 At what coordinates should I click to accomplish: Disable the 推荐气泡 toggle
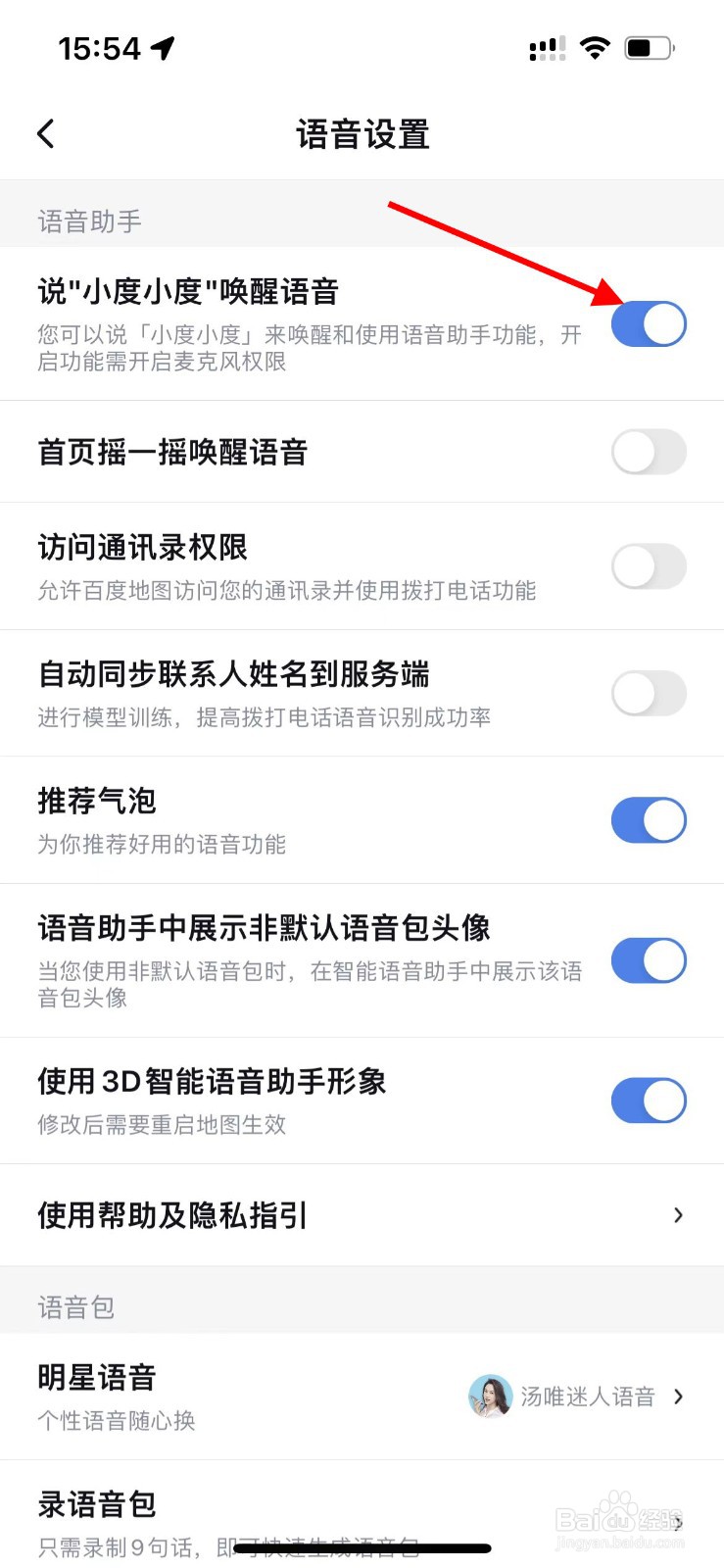click(649, 819)
